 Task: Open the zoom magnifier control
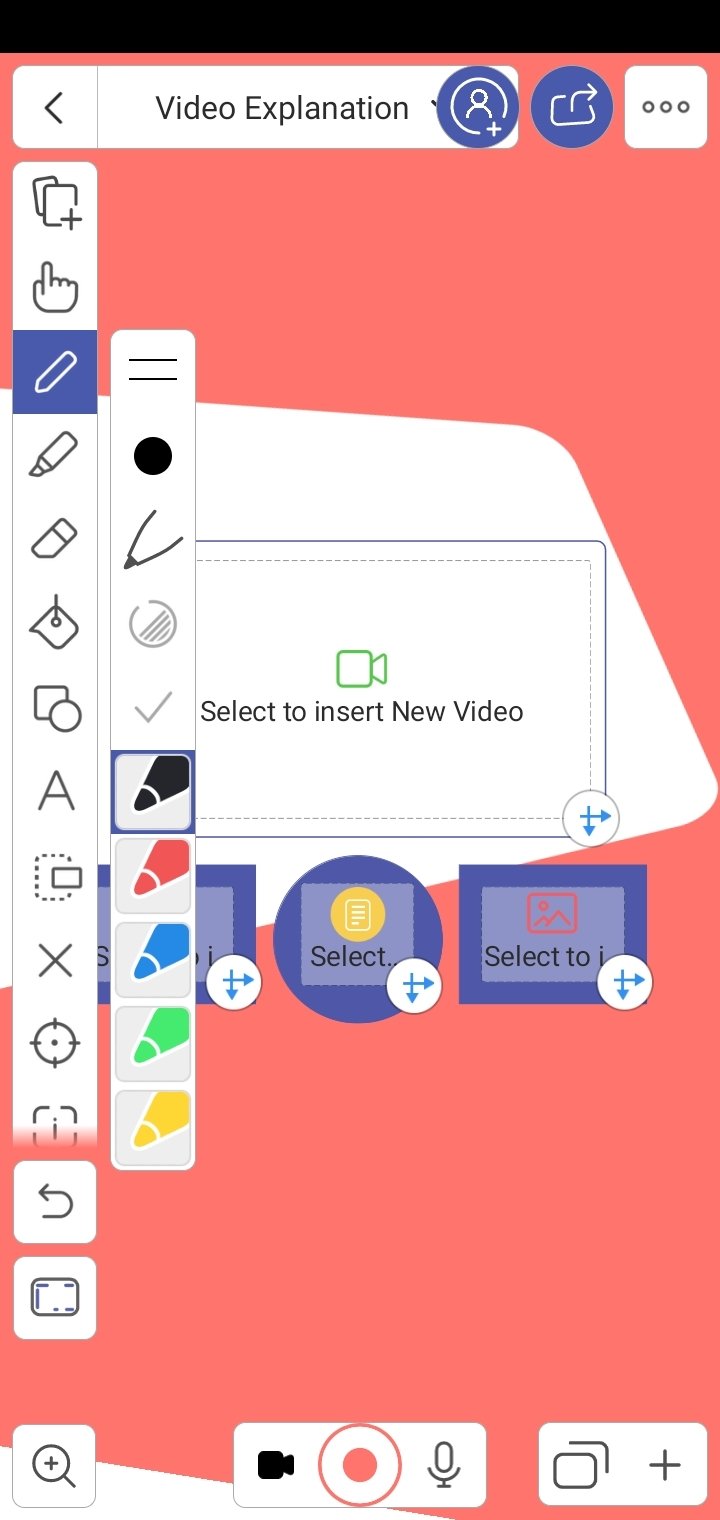click(x=54, y=1466)
